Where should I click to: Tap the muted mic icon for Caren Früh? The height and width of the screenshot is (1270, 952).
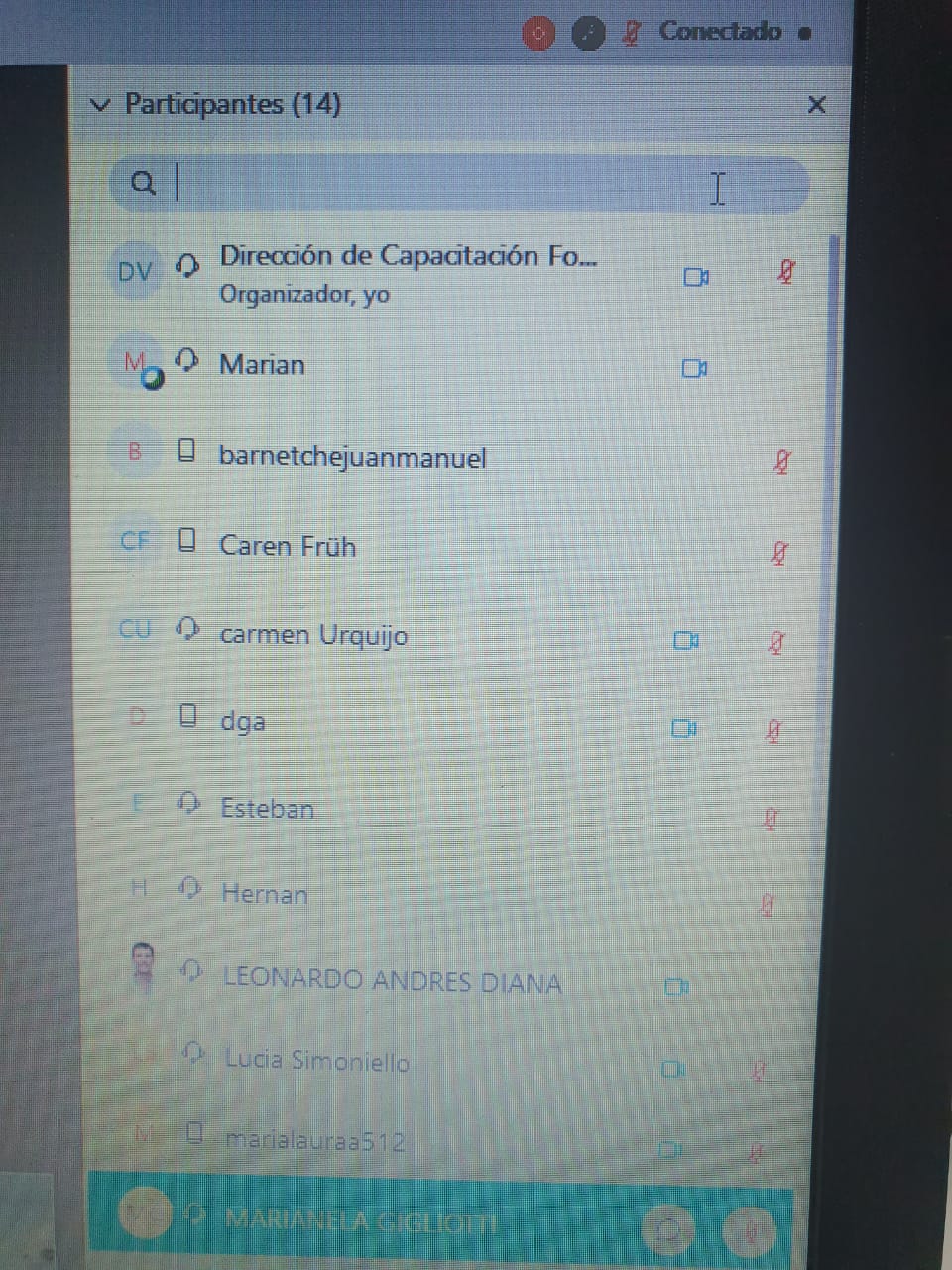tap(779, 553)
